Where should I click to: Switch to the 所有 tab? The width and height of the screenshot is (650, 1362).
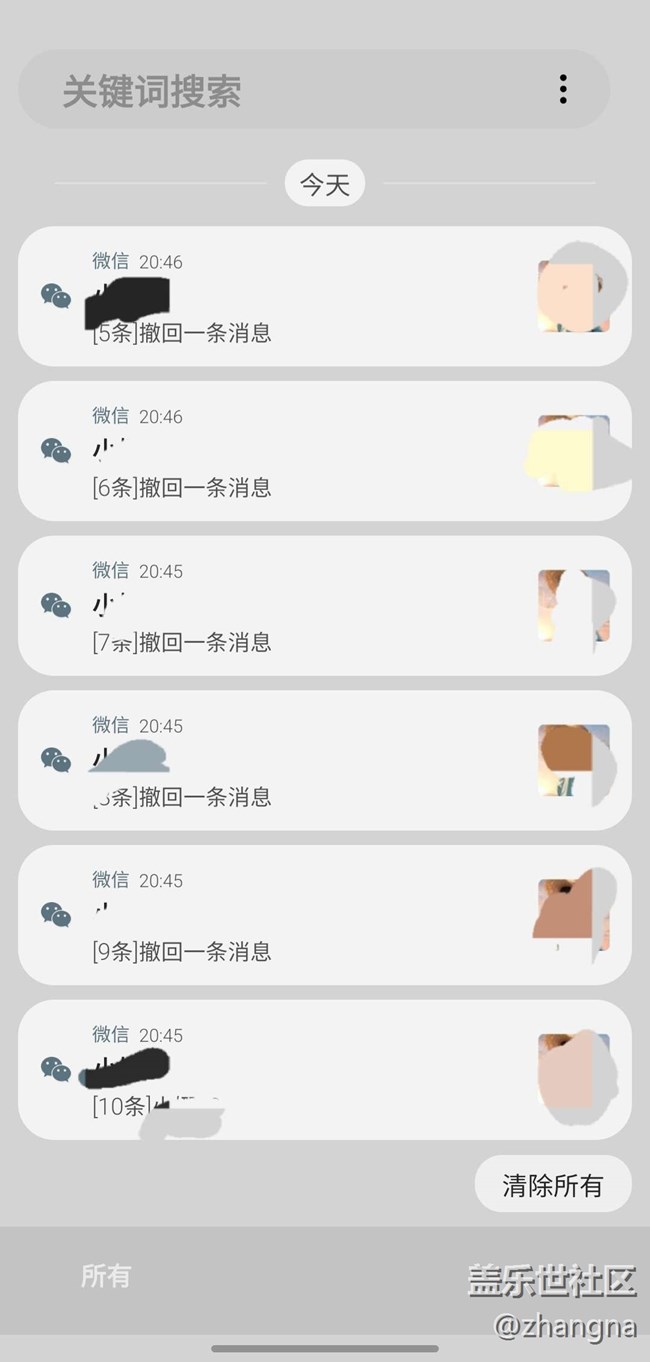pos(105,1276)
